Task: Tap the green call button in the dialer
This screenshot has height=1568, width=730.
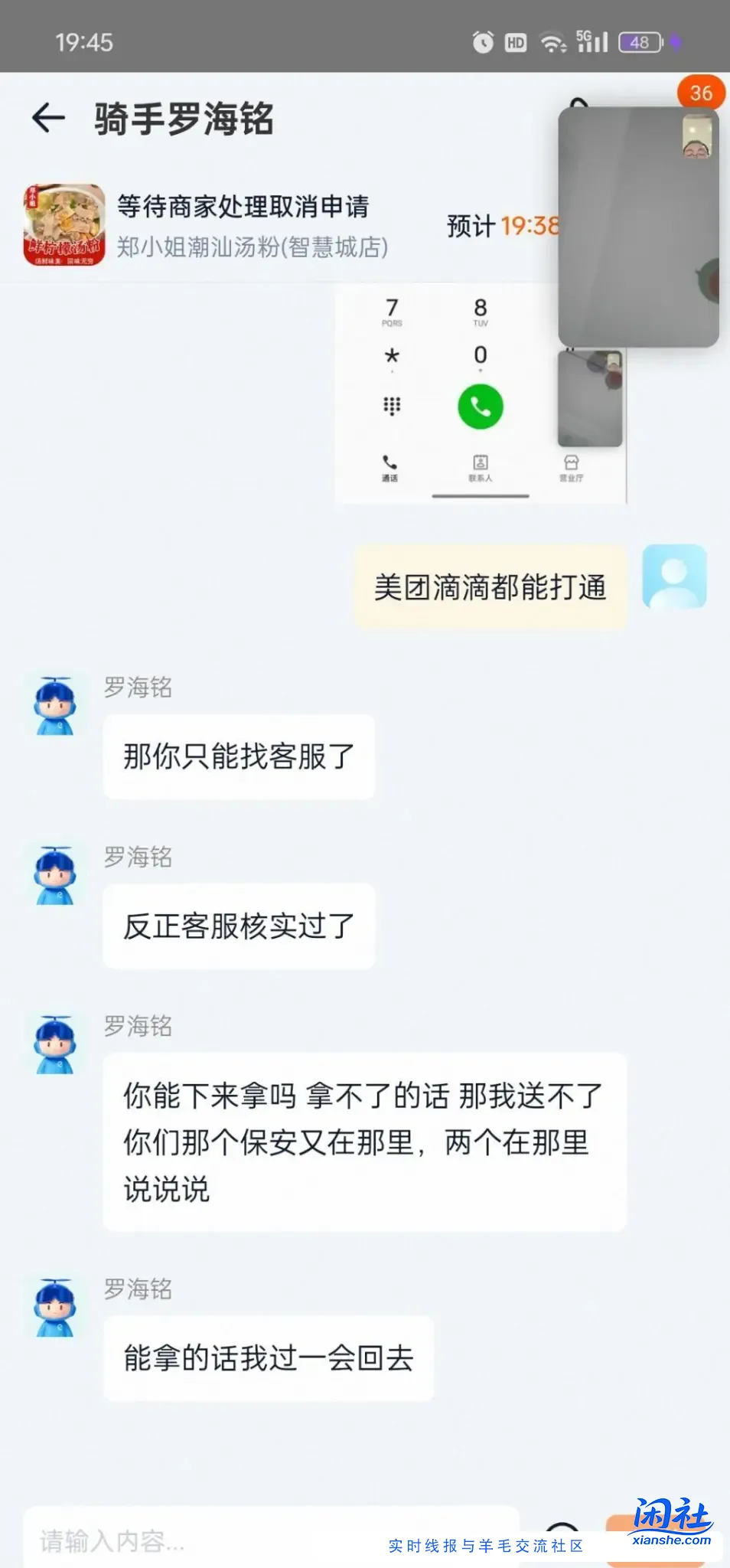Action: [x=481, y=407]
